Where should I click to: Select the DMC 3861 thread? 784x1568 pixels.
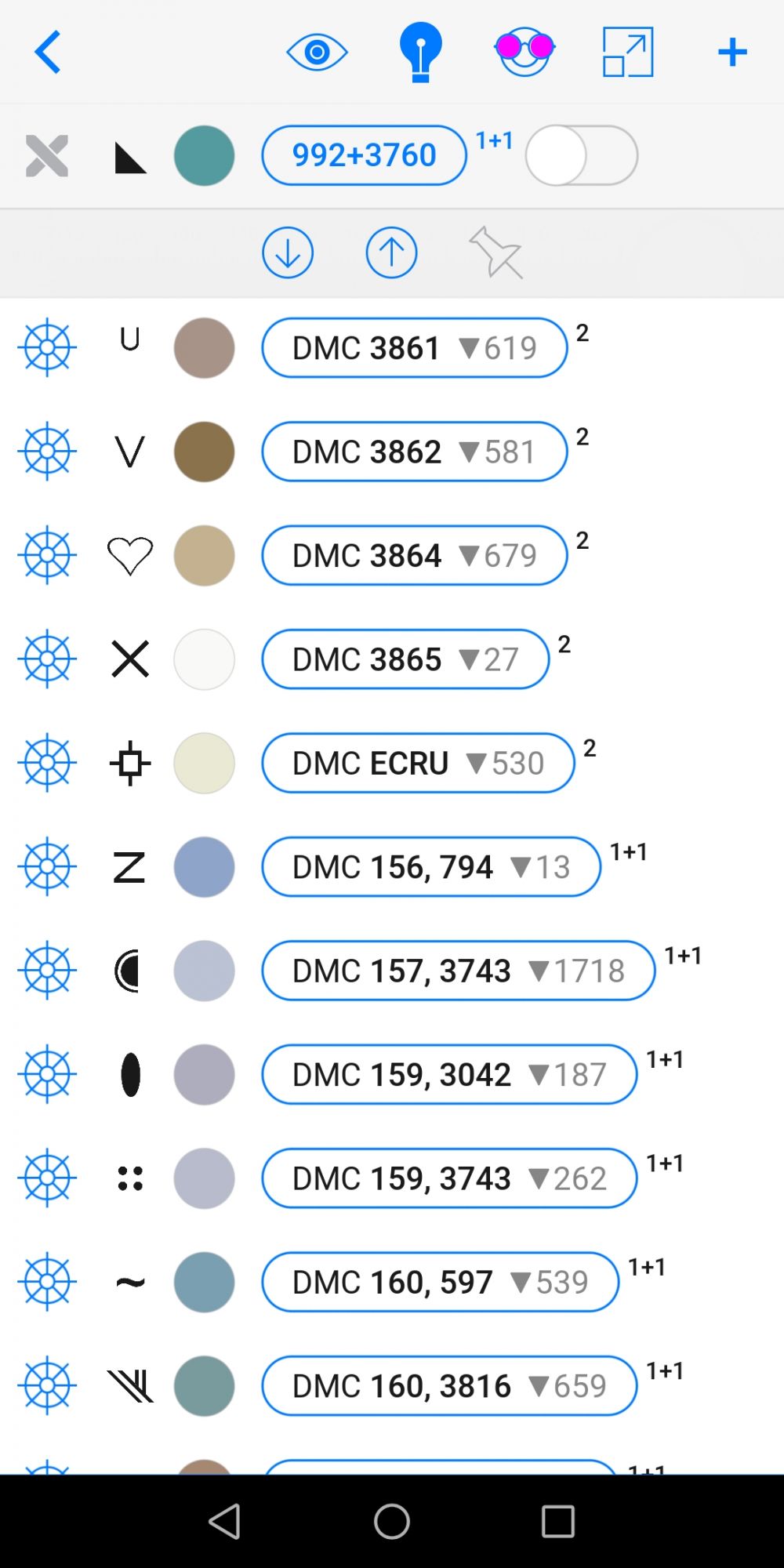[x=414, y=347]
